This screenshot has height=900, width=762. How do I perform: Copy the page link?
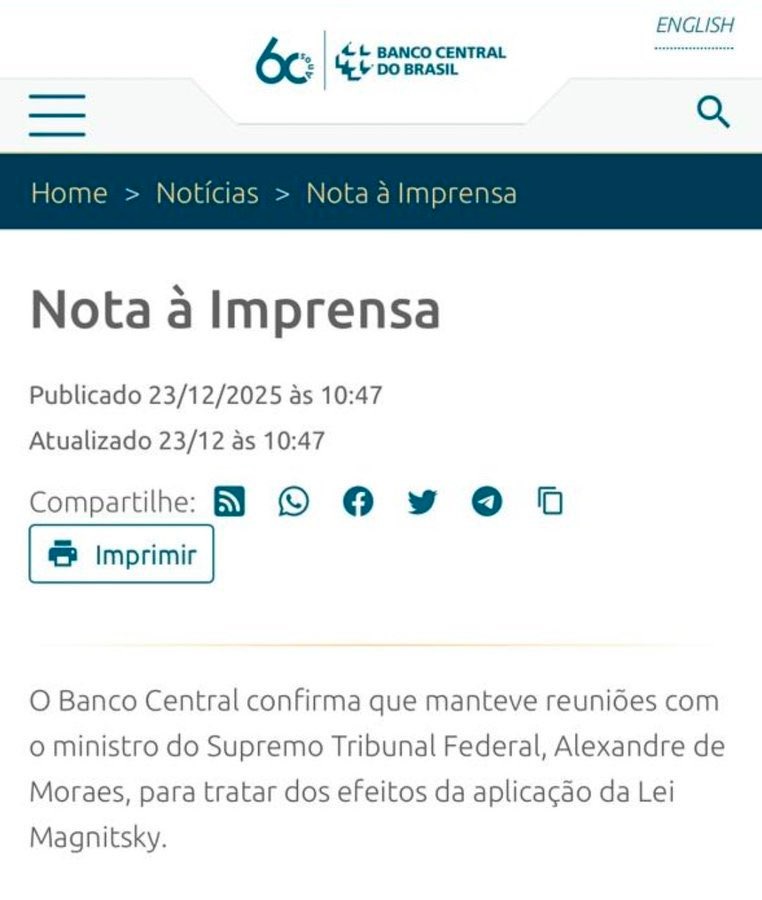click(551, 501)
